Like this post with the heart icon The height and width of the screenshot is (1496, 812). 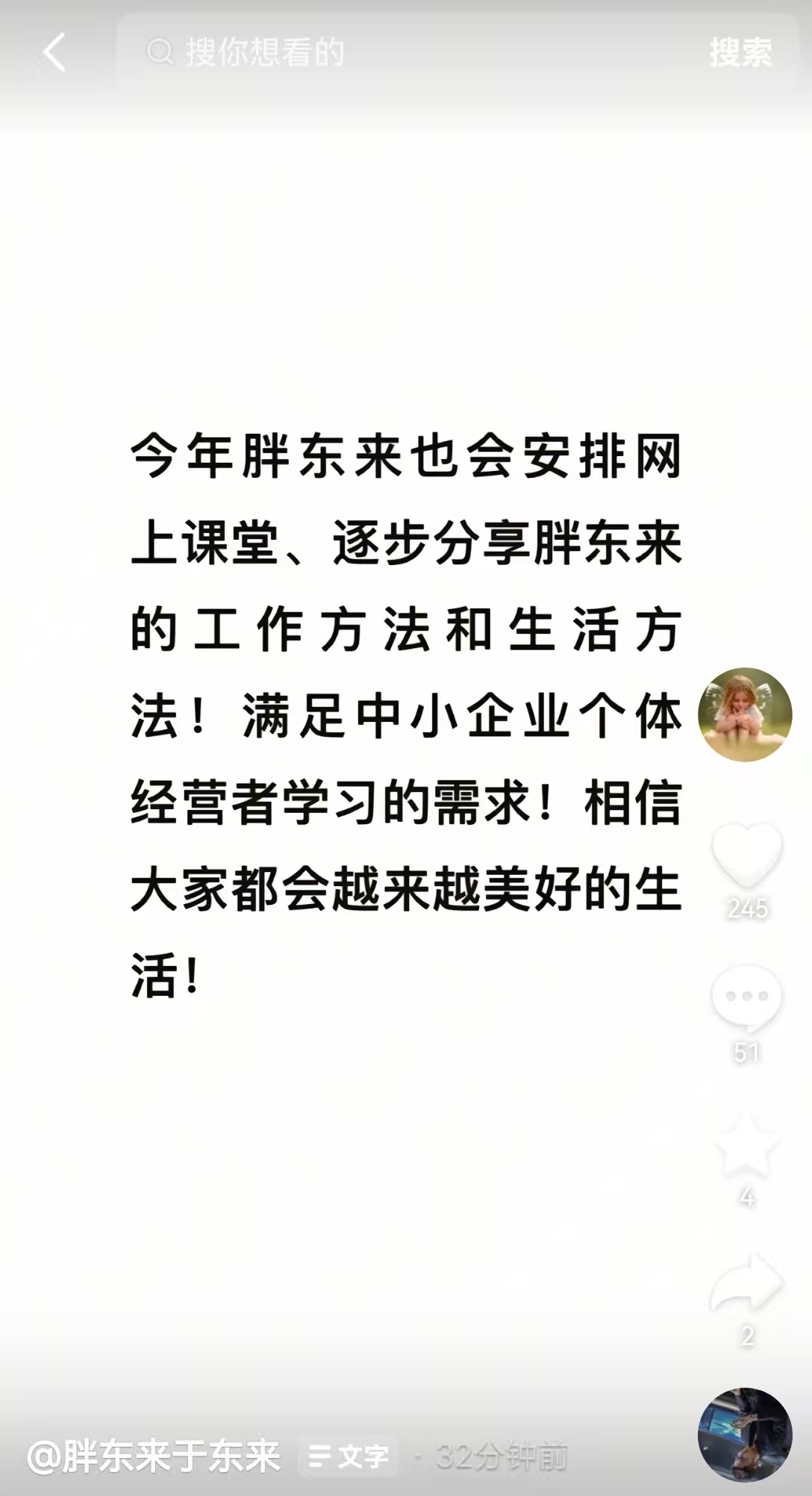[x=746, y=855]
